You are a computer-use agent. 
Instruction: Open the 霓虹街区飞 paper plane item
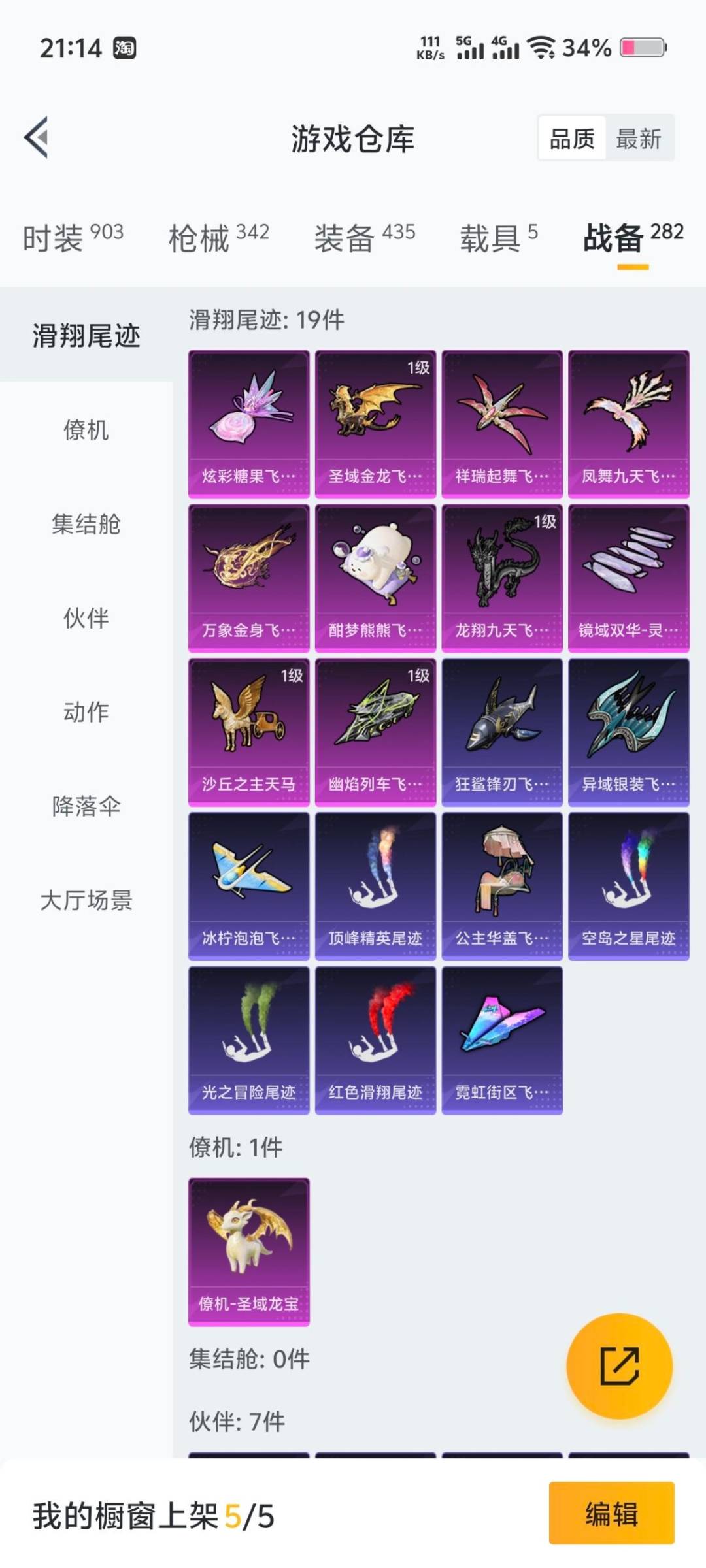[x=501, y=1039]
